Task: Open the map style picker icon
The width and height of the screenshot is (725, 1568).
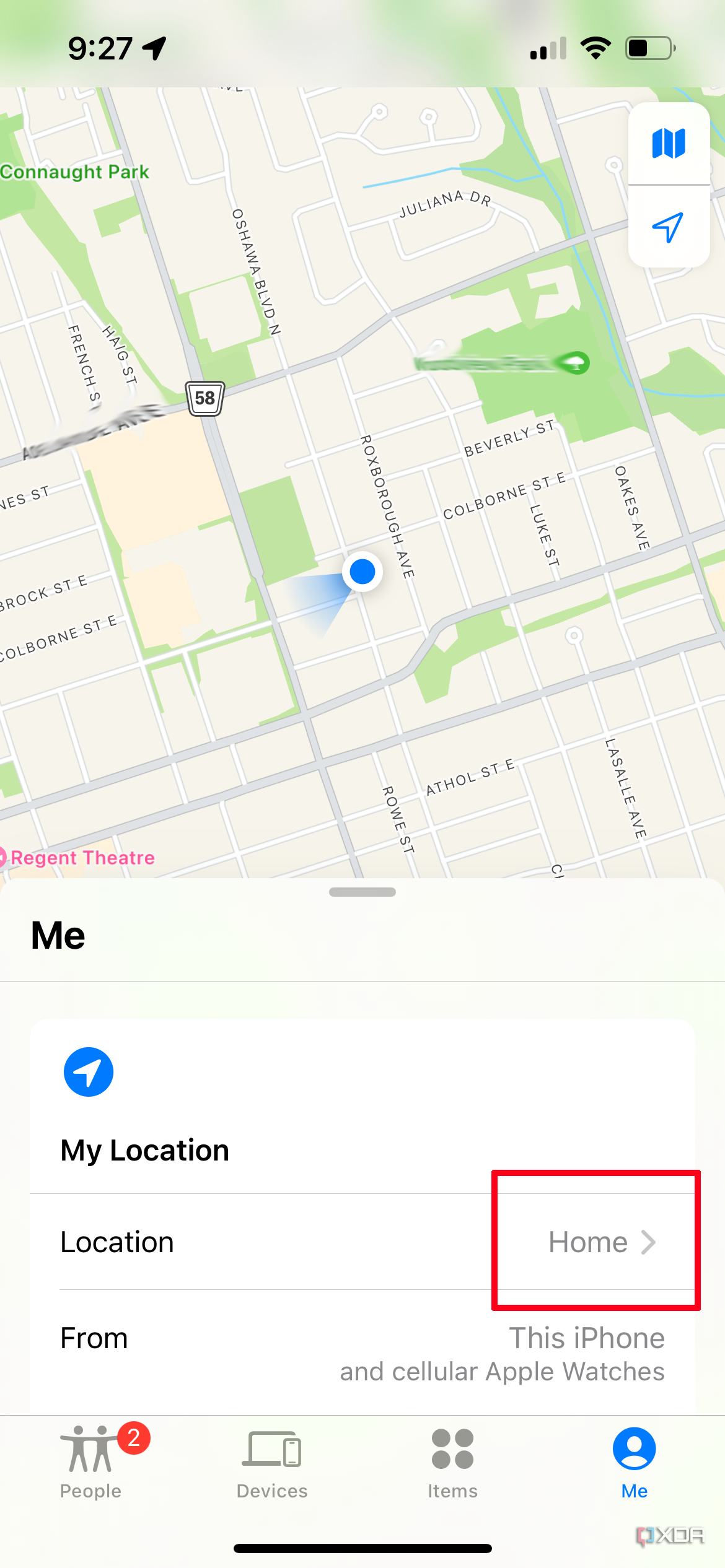Action: click(669, 142)
